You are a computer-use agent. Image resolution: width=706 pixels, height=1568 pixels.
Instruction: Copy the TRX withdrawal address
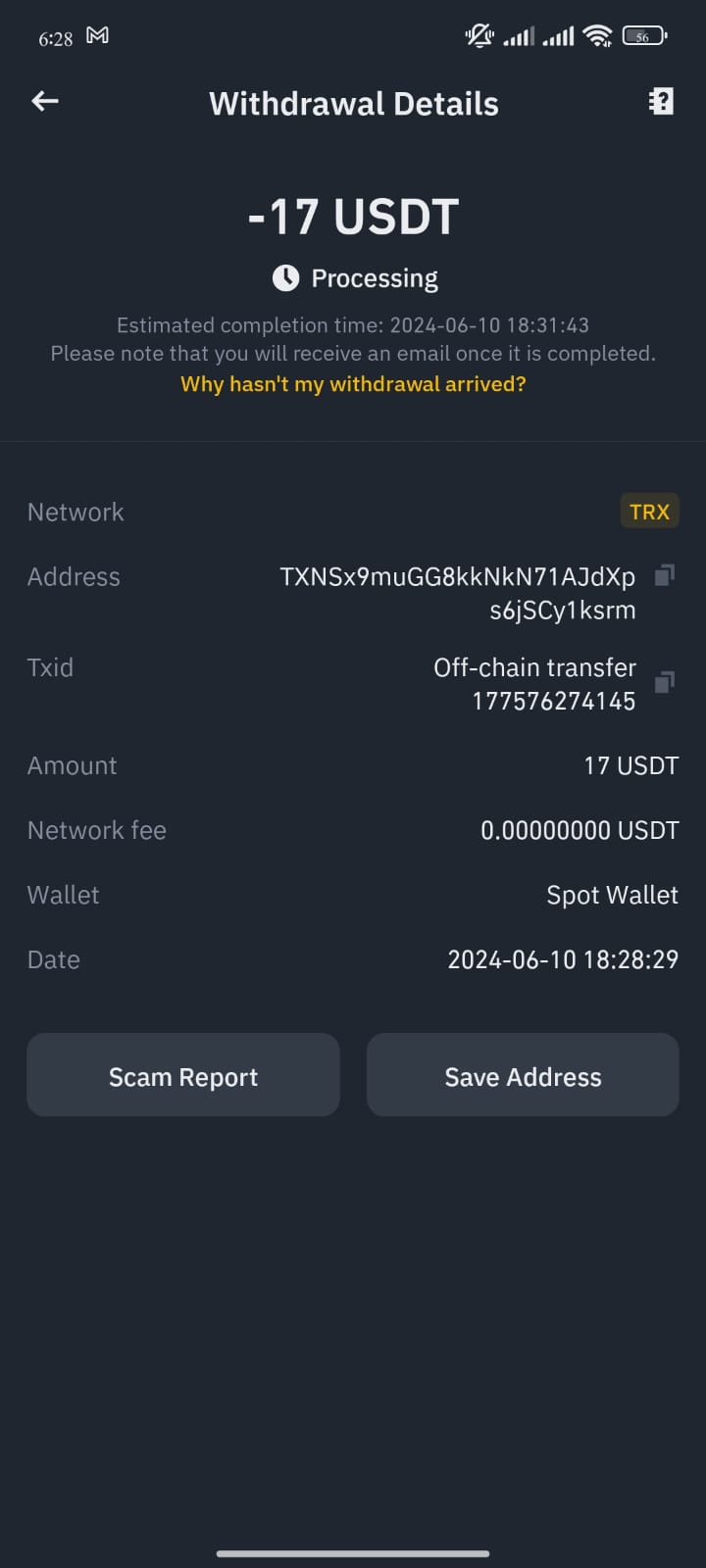coord(664,576)
